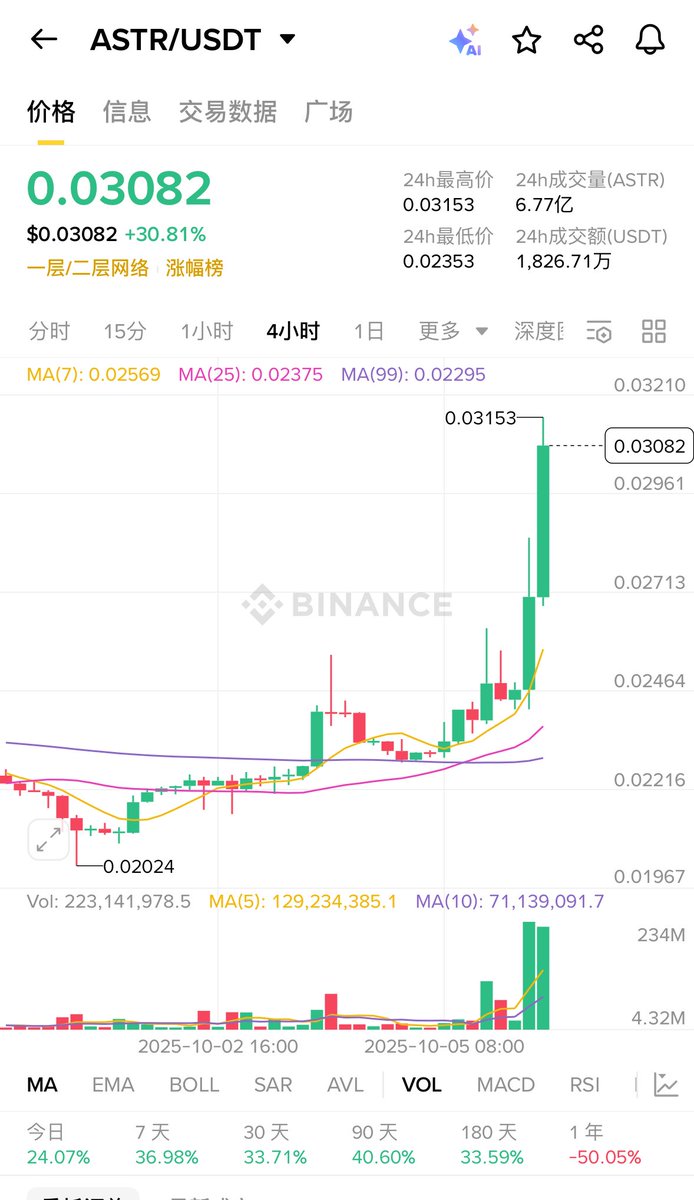
Task: Open the AI analysis icon
Action: point(465,40)
